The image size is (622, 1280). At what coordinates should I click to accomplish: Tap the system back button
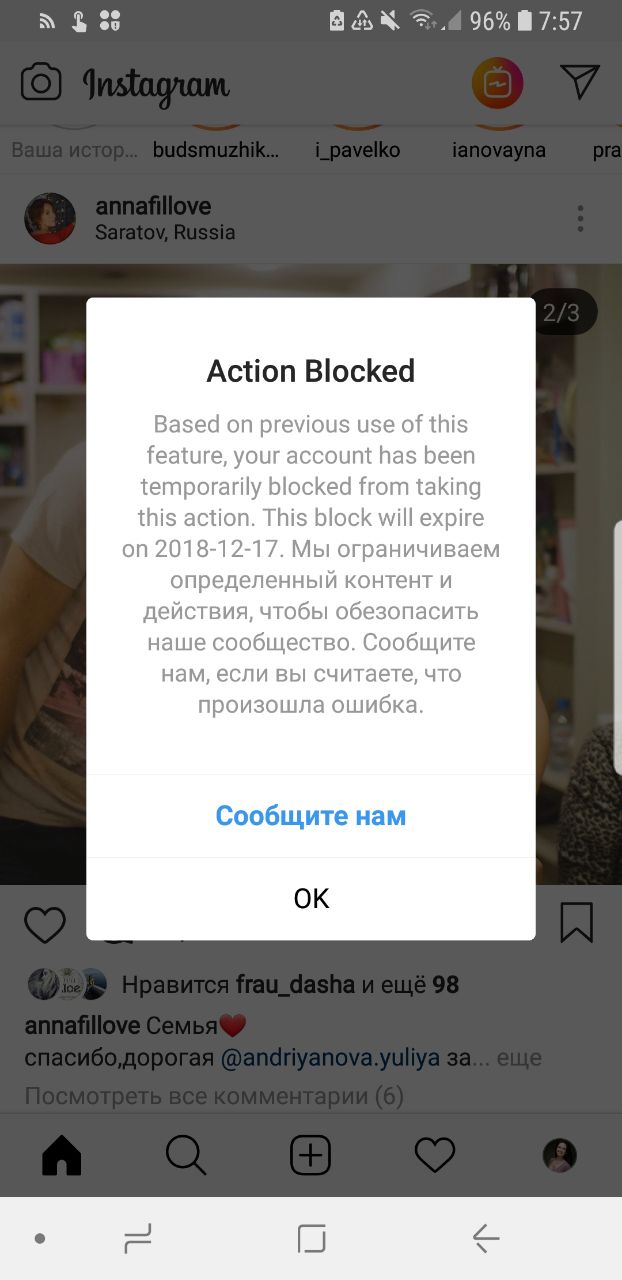point(486,1239)
